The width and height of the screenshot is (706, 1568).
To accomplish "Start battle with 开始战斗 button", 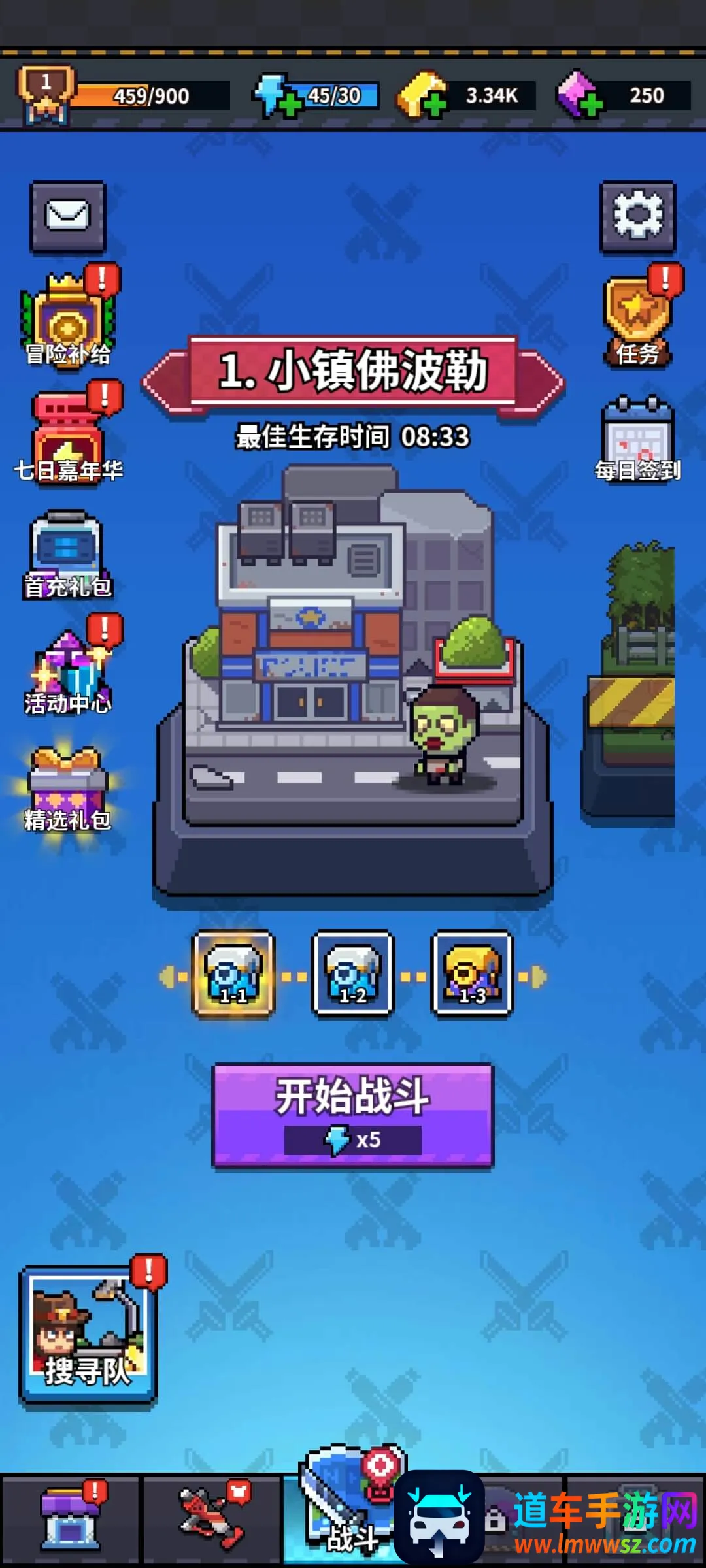I will 353,1115.
